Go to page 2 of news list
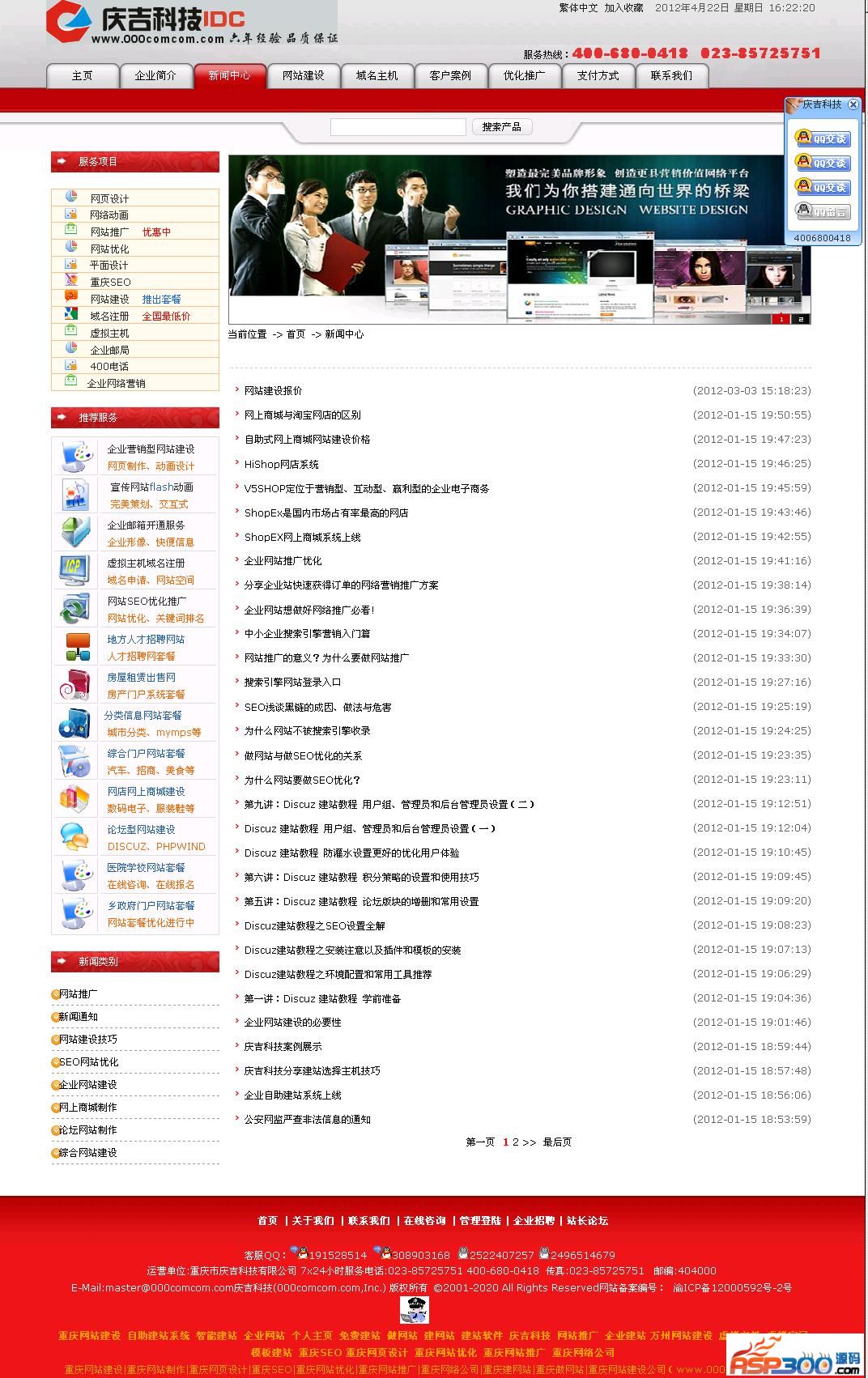Viewport: 868px width, 1378px height. [x=516, y=1142]
